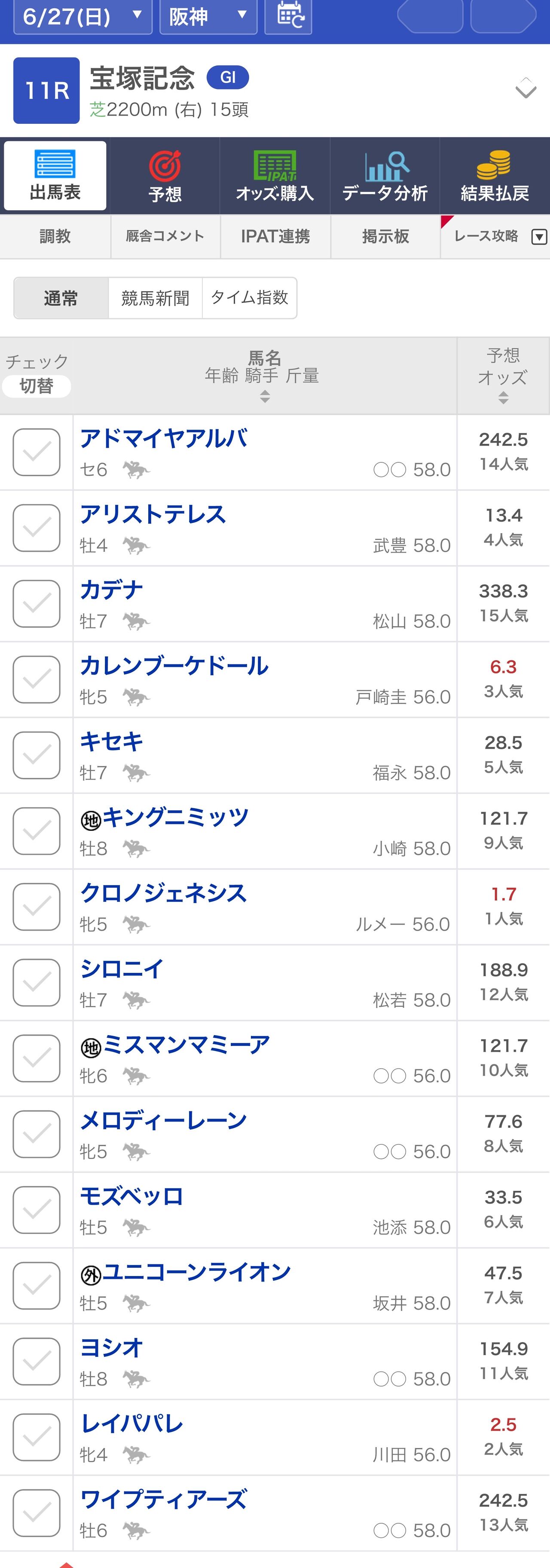Expand the 宝塚記念 race details chevron

click(525, 90)
